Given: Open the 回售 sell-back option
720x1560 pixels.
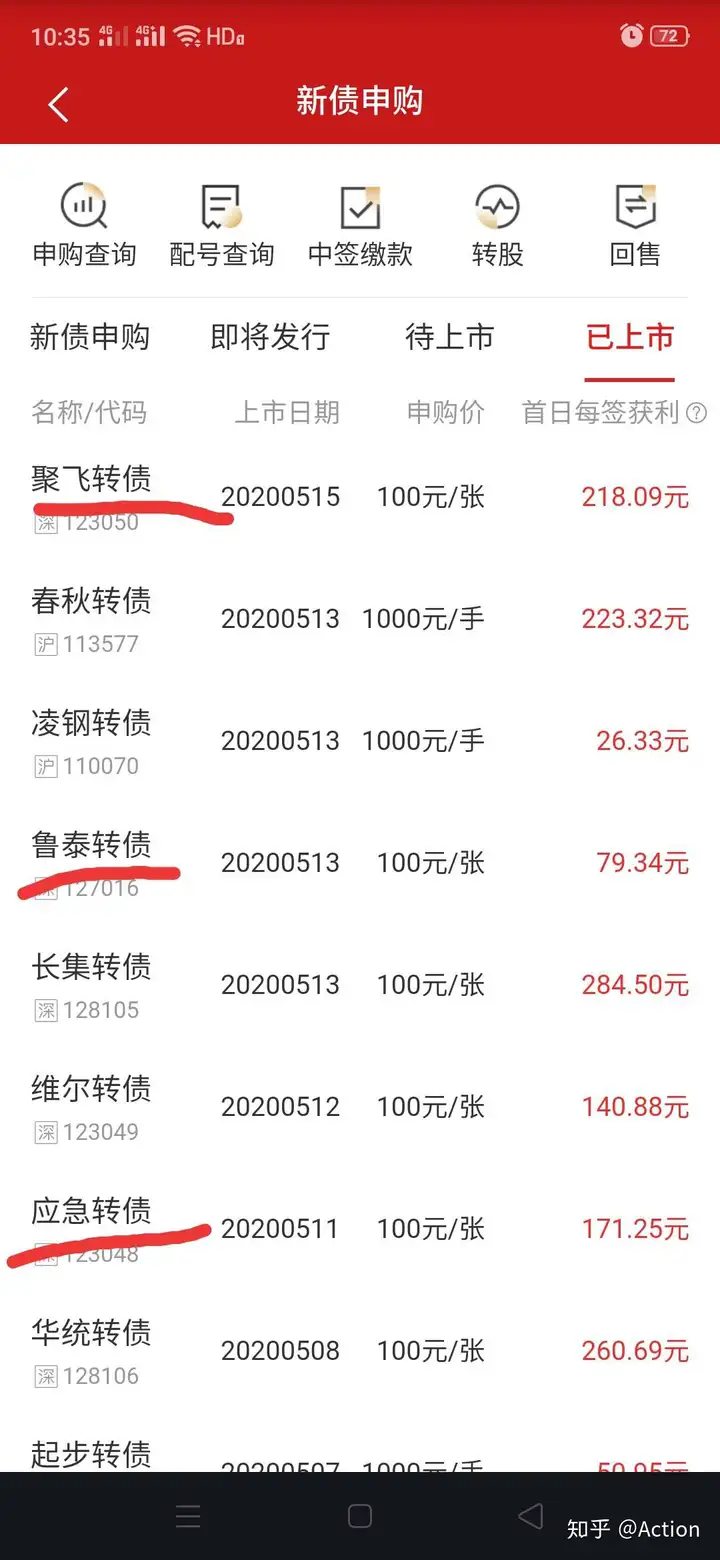Looking at the screenshot, I should coord(636,226).
